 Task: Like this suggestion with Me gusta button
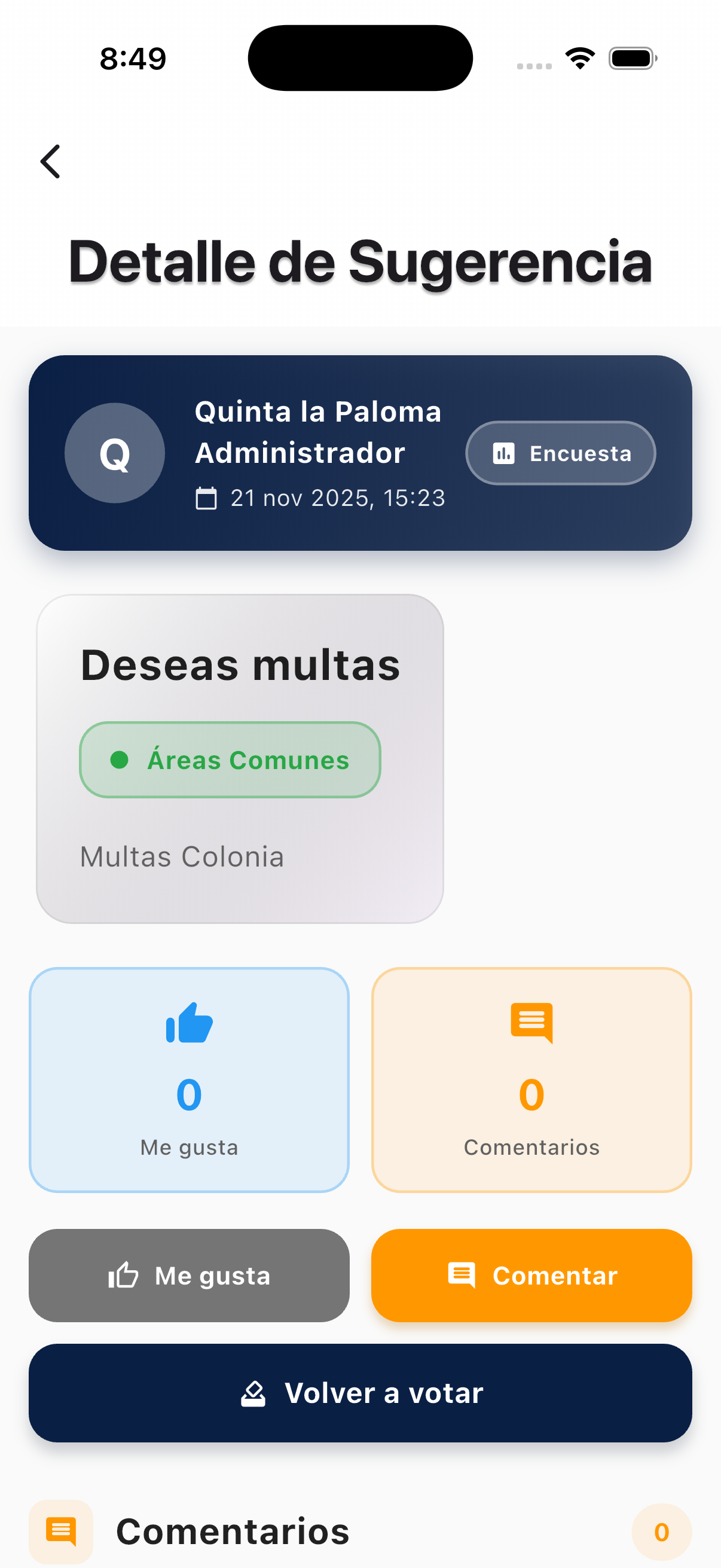[190, 1275]
